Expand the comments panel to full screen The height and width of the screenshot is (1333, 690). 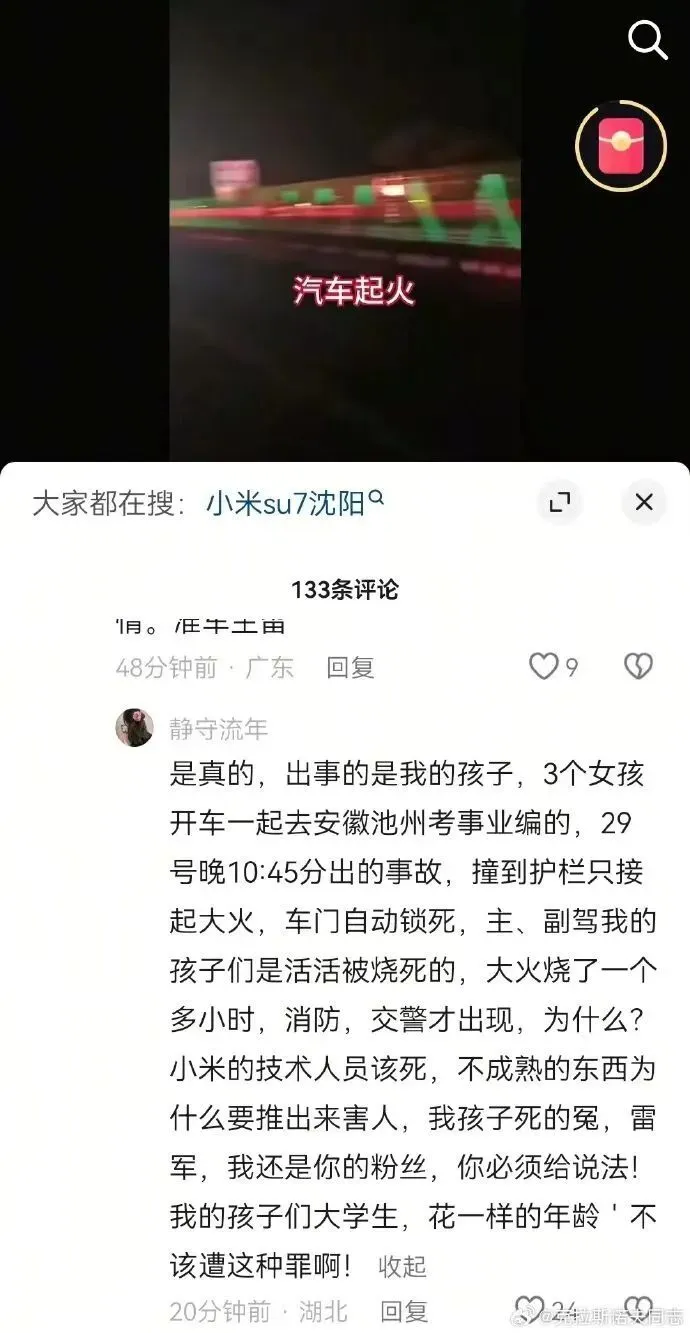pyautogui.click(x=560, y=502)
